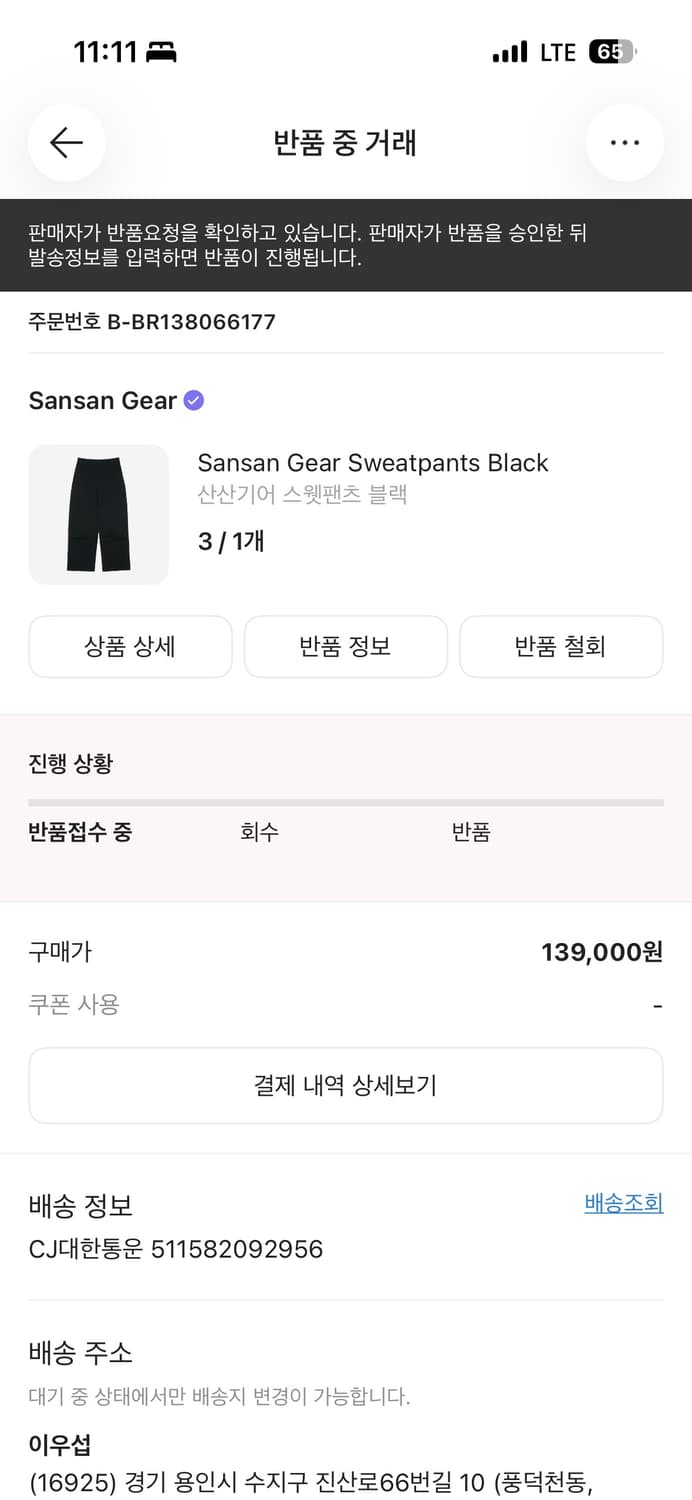The height and width of the screenshot is (1500, 692).
Task: Go back using the arrow button
Action: (67, 143)
